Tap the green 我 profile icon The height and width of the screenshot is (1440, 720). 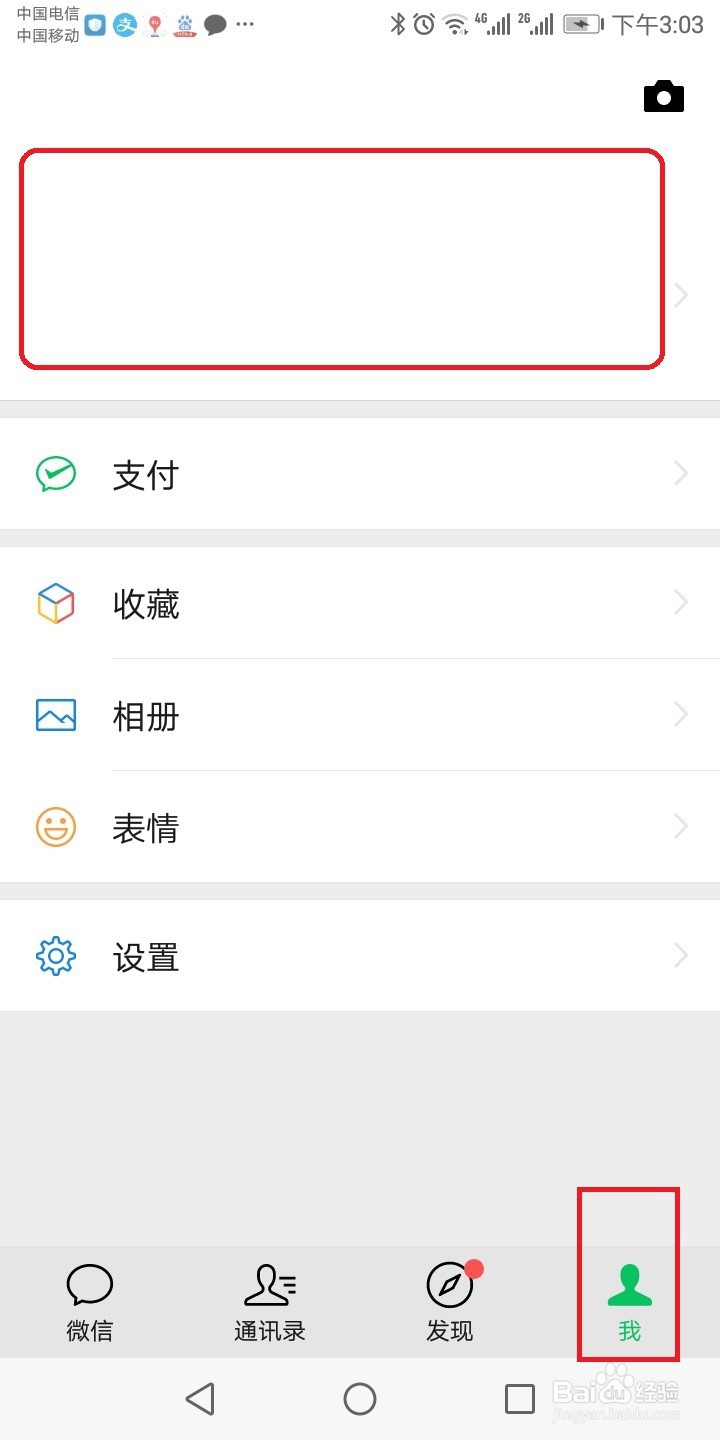(629, 1284)
